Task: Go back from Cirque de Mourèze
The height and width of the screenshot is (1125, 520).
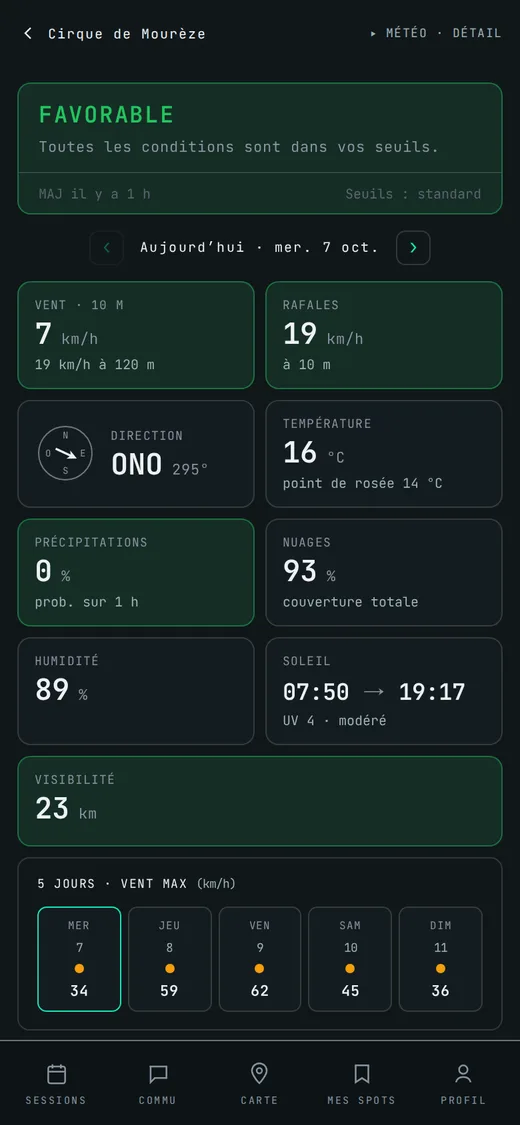Action: pyautogui.click(x=28, y=34)
